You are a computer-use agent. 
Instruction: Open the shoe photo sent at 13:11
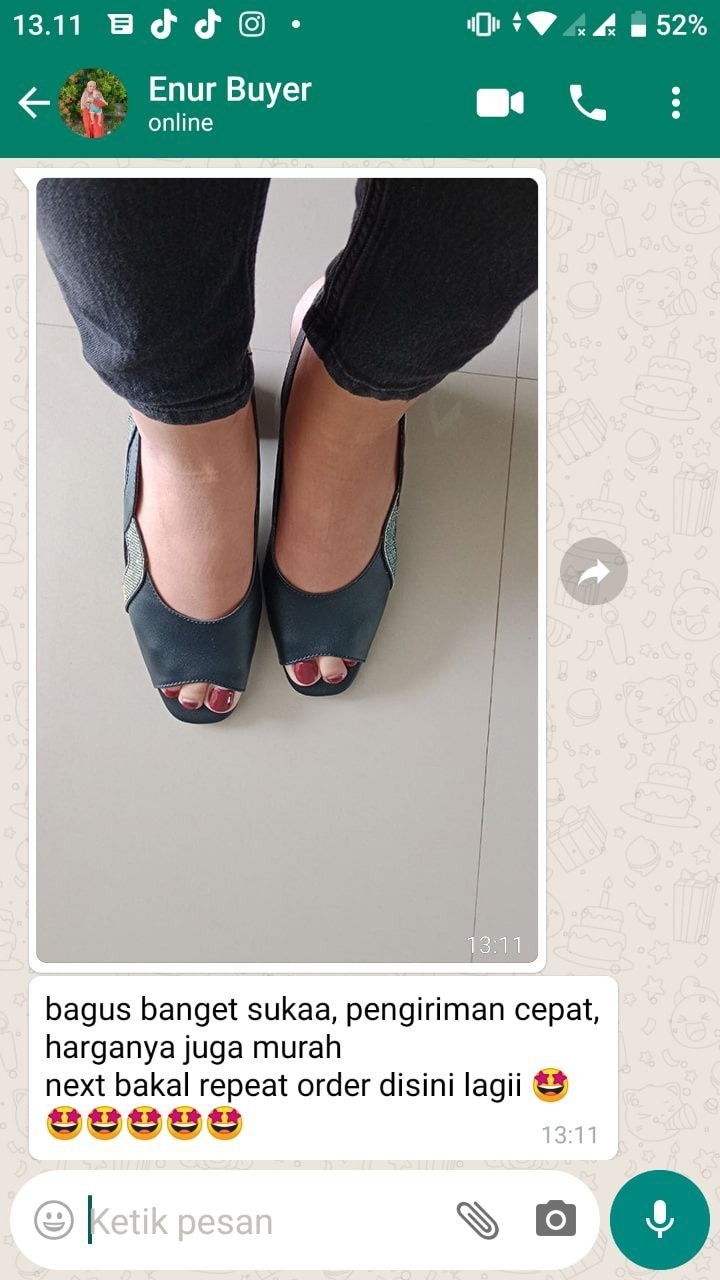pos(287,570)
